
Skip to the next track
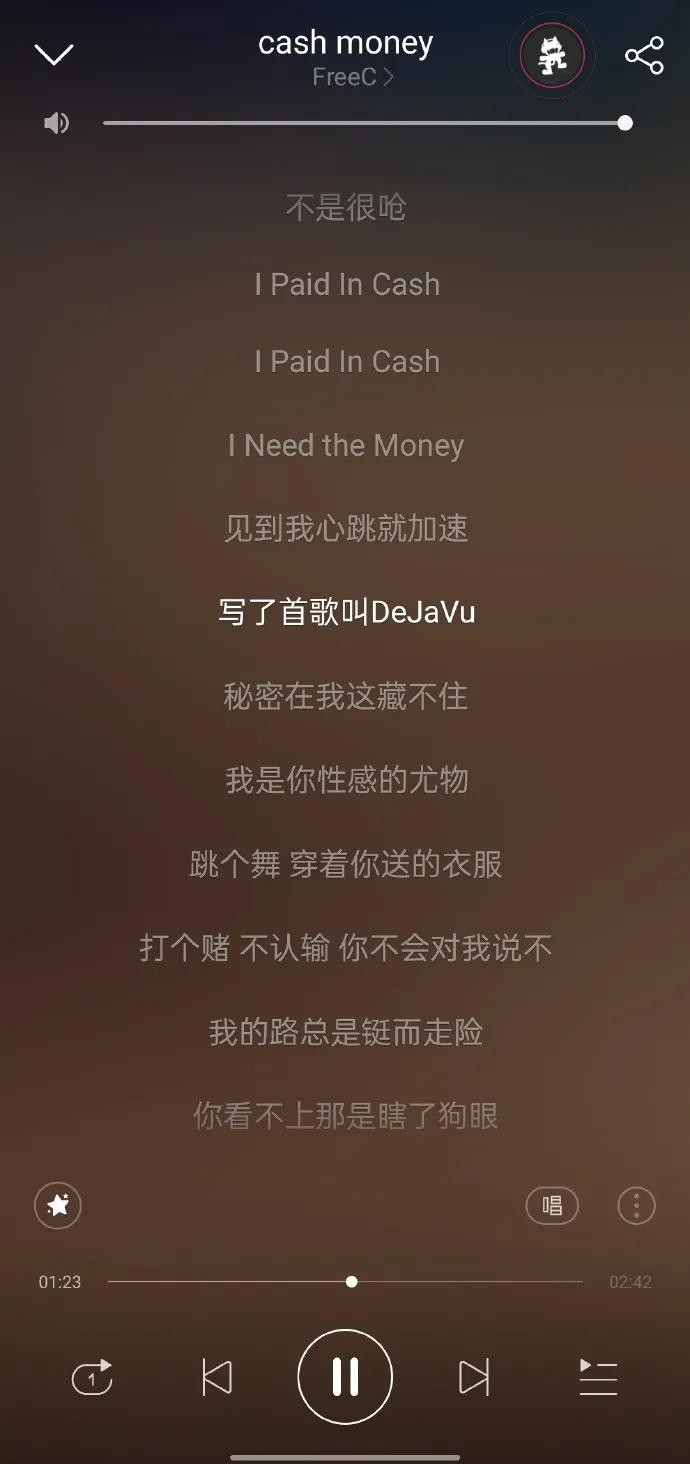473,1378
